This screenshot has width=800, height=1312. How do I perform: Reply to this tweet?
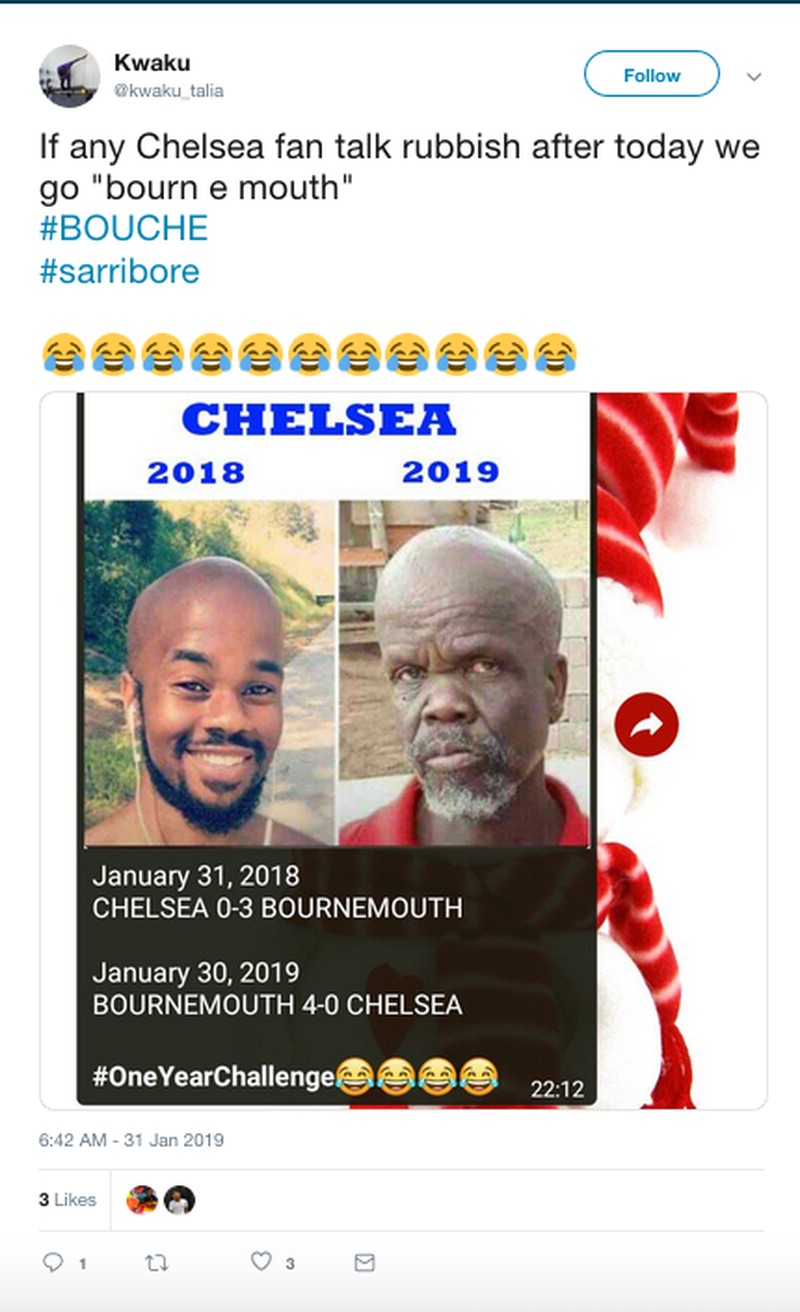pyautogui.click(x=53, y=1263)
